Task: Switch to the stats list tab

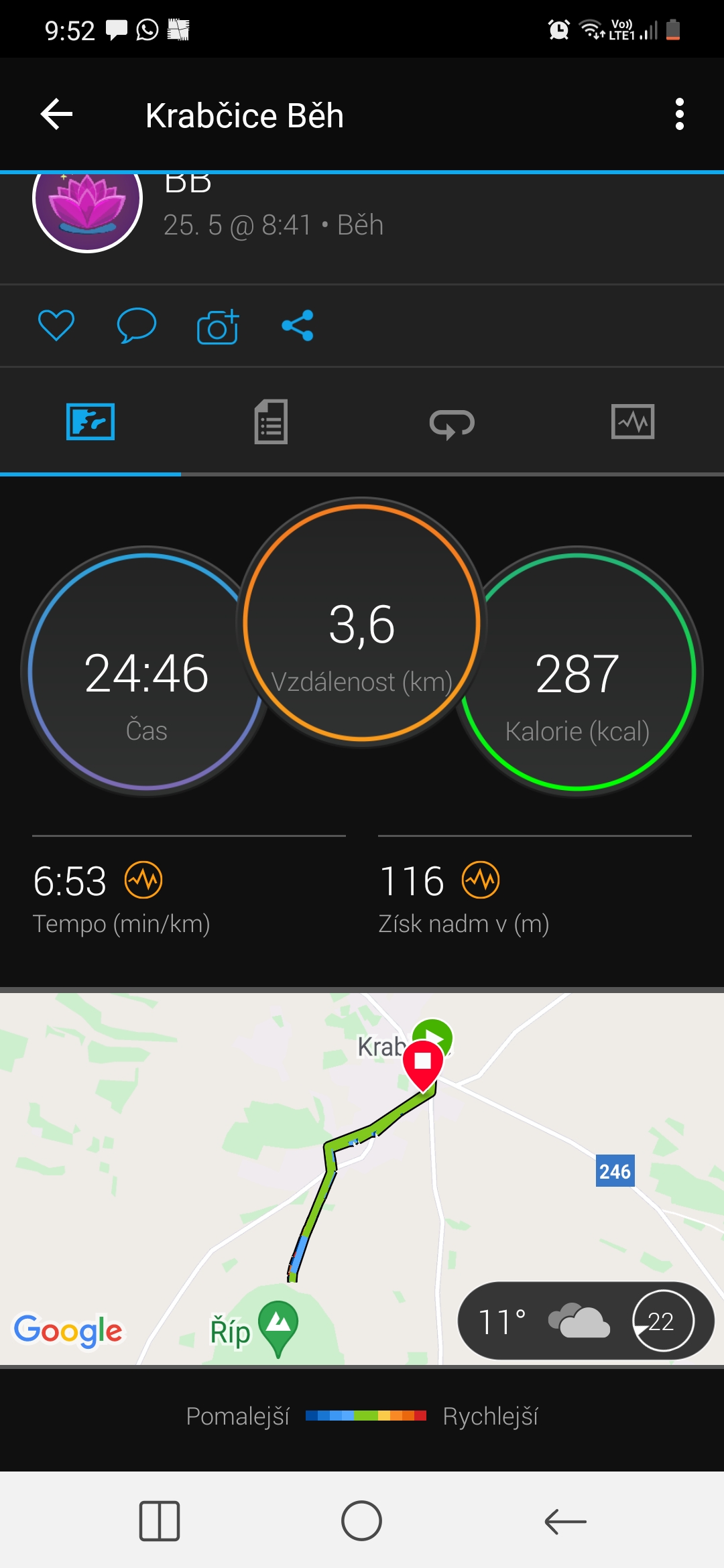Action: click(x=271, y=421)
